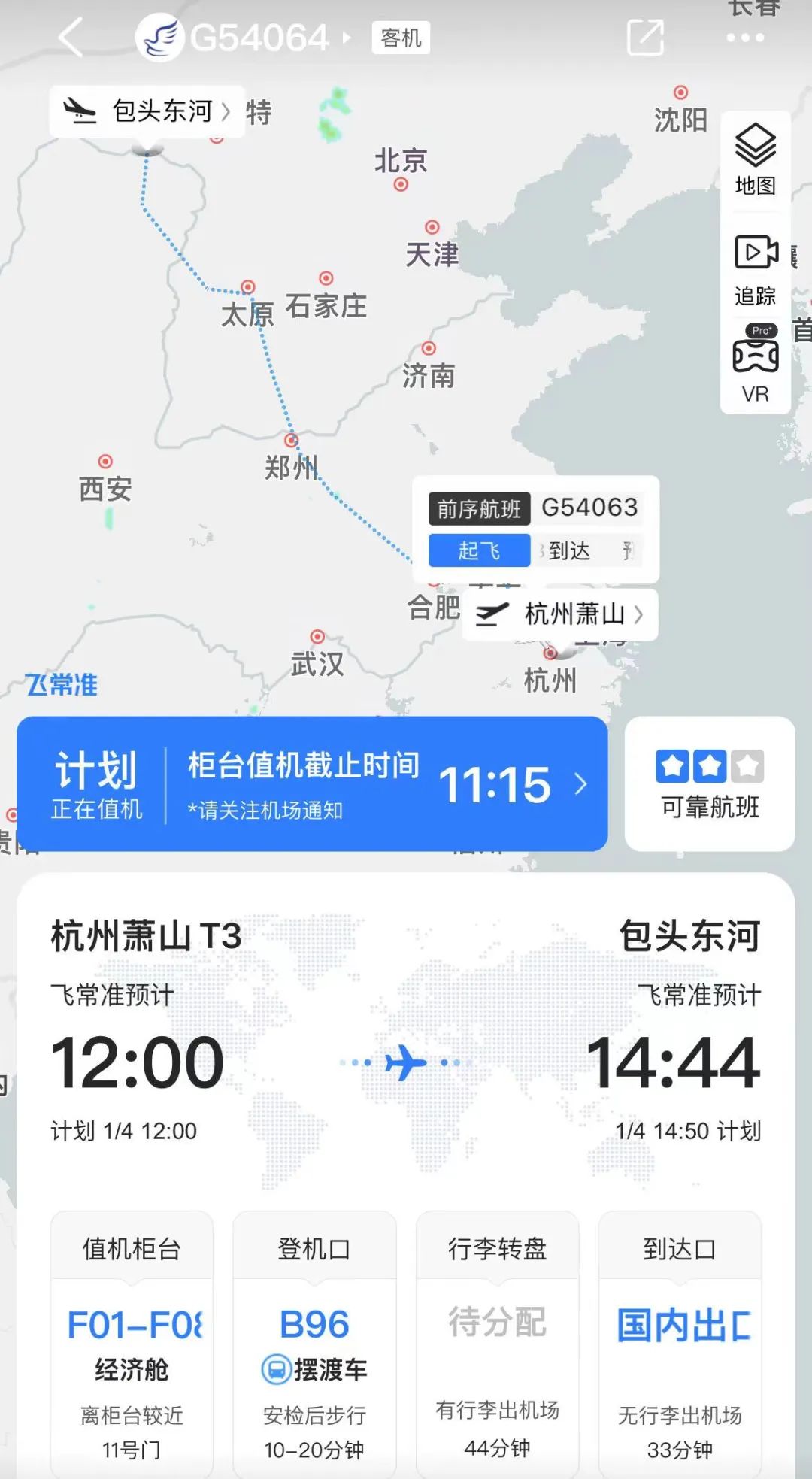Open flight number G54064 dropdown

[x=269, y=38]
